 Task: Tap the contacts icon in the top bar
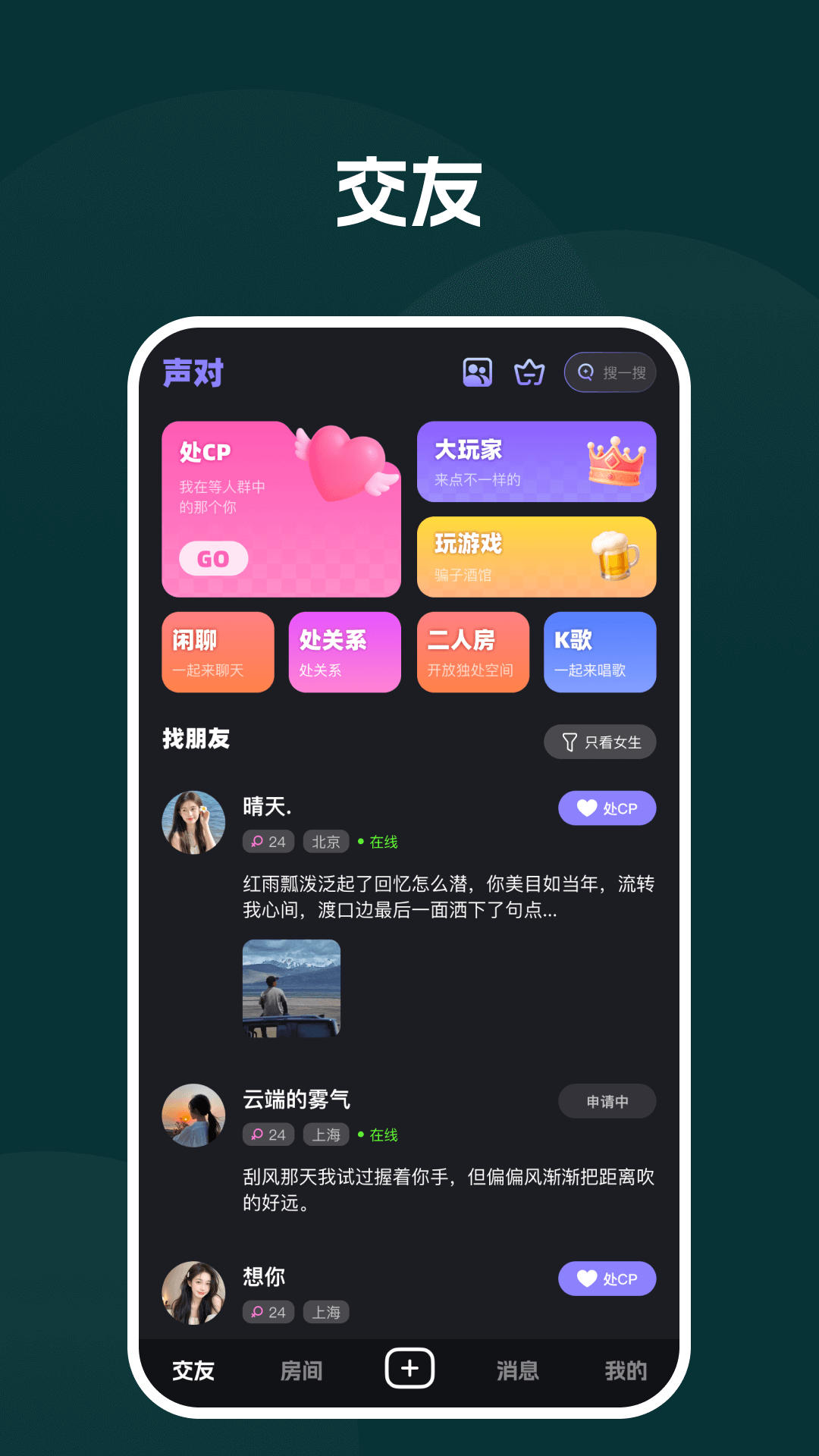coord(476,372)
